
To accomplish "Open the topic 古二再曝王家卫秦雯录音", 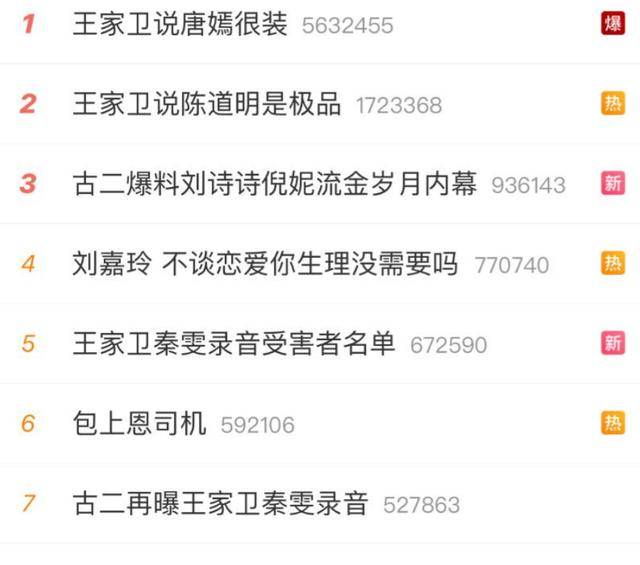I will click(221, 503).
